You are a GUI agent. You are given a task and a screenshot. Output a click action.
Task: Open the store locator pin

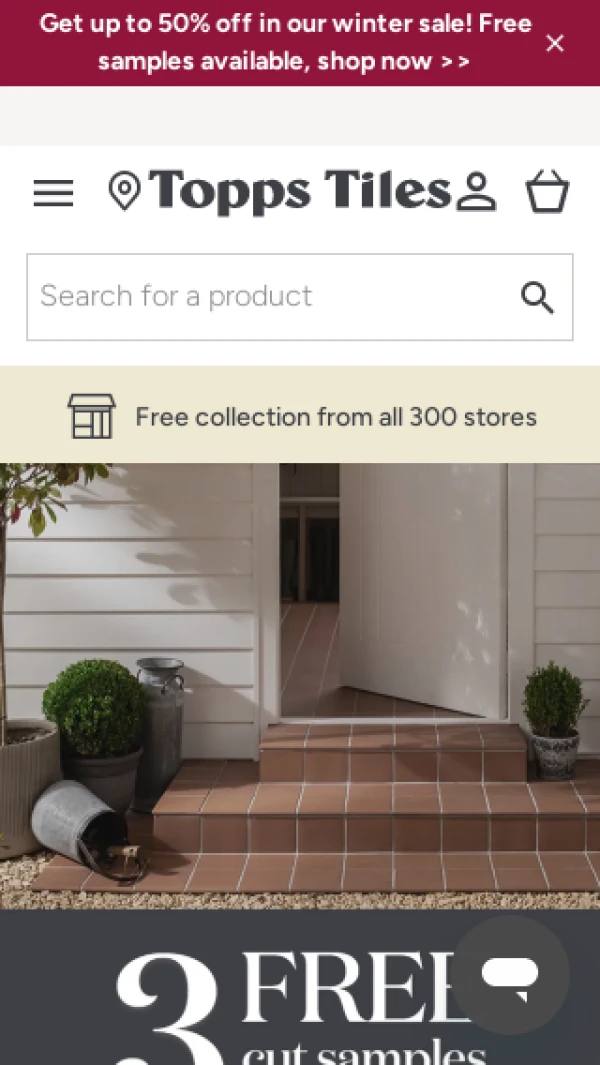click(x=124, y=191)
